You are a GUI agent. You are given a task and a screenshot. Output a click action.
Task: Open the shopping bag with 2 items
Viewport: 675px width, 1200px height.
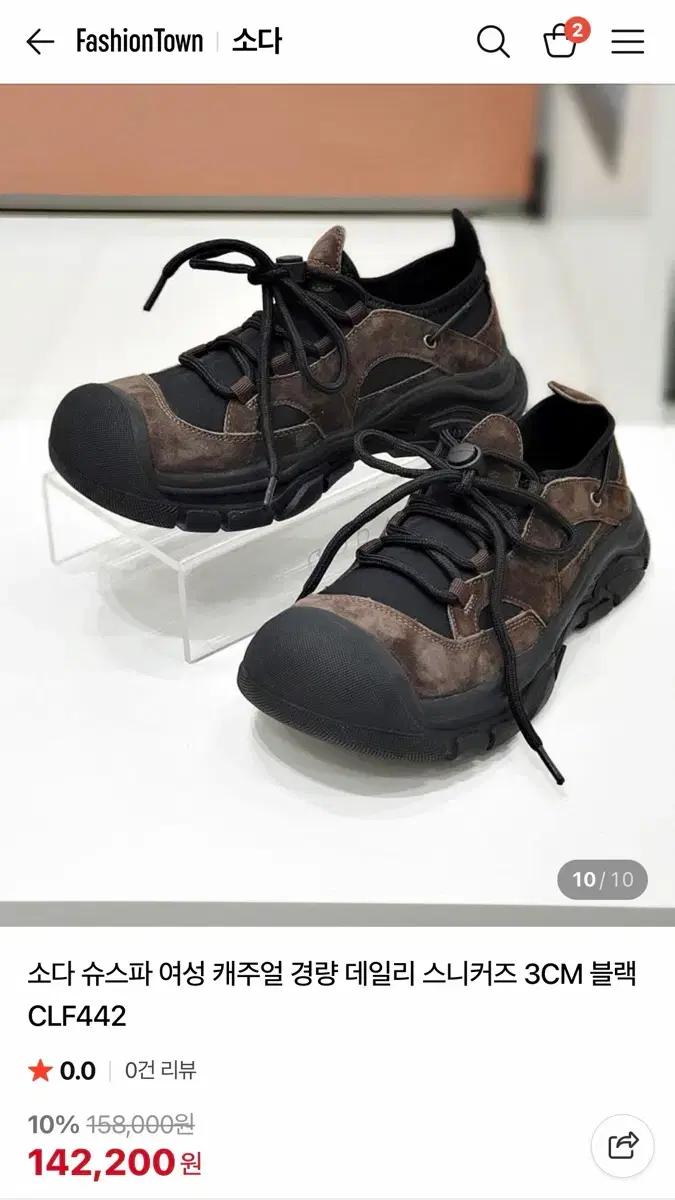click(x=562, y=42)
